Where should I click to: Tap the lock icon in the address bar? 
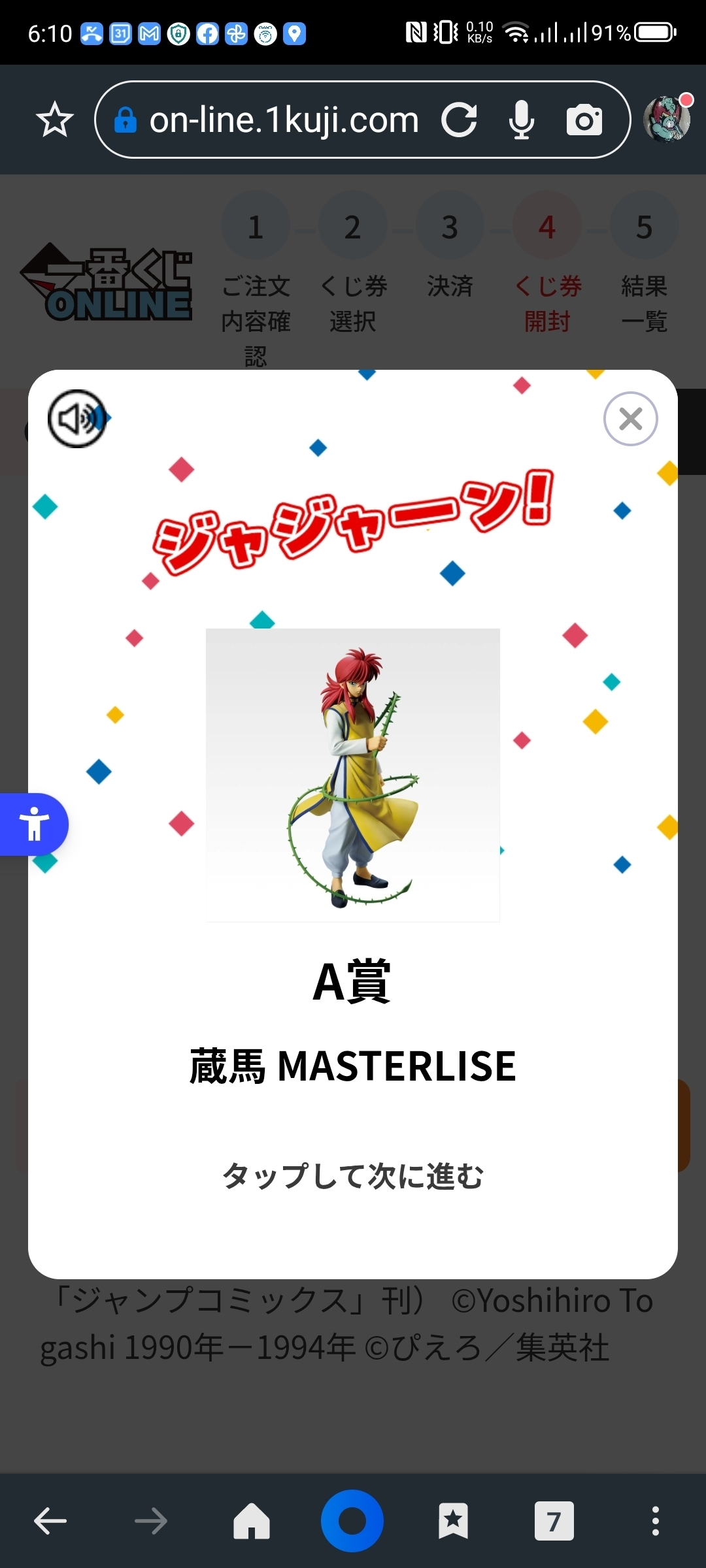(x=126, y=120)
